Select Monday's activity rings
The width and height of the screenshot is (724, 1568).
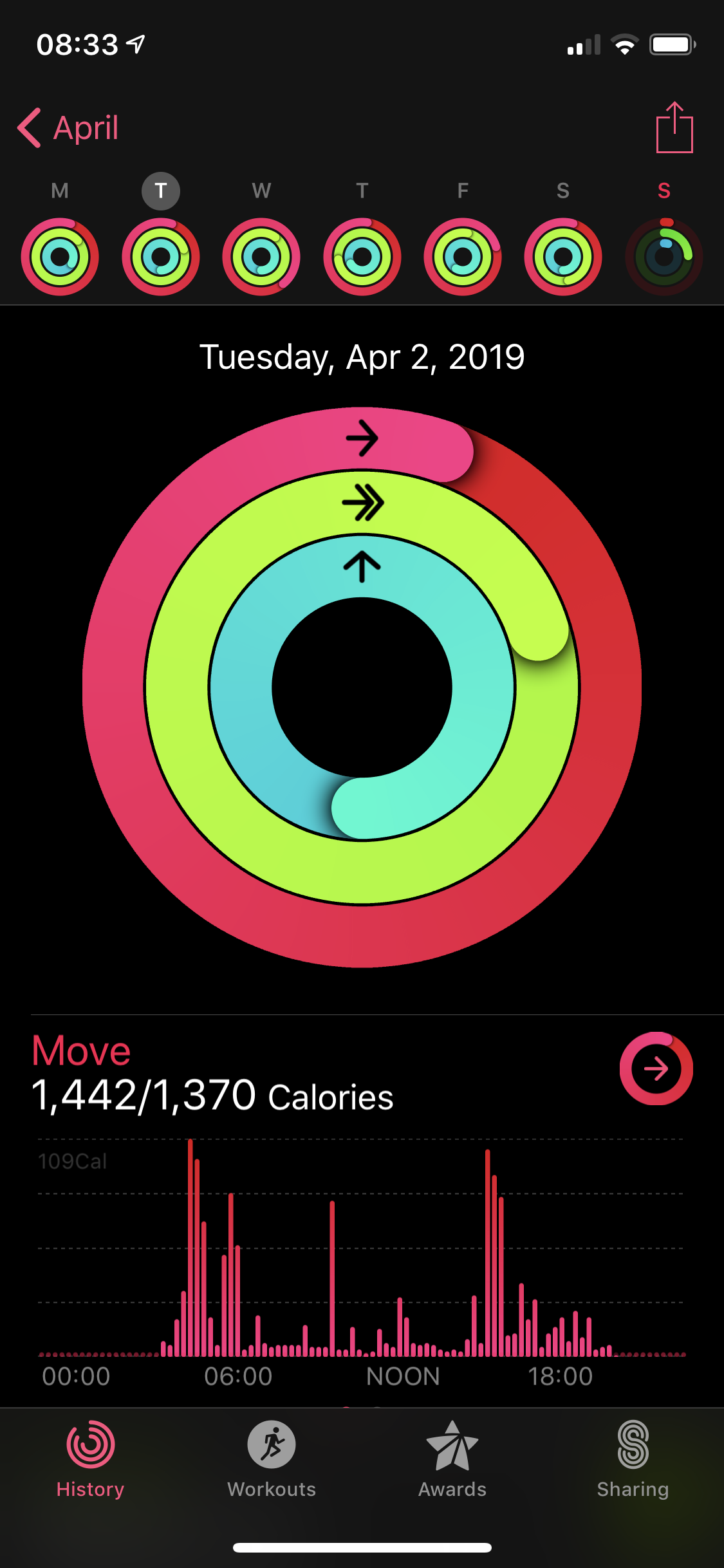(60, 256)
